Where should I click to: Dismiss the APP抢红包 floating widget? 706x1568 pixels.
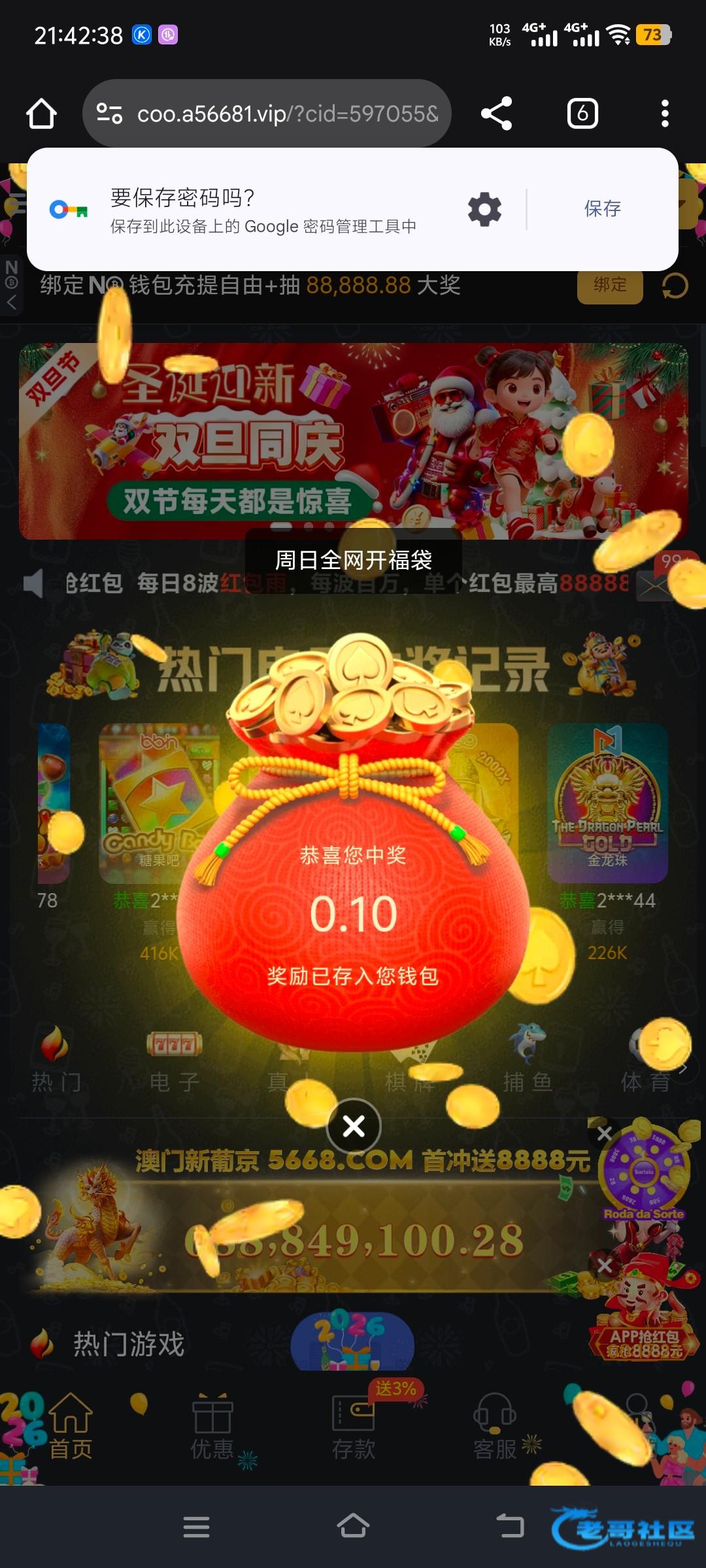[x=605, y=1266]
